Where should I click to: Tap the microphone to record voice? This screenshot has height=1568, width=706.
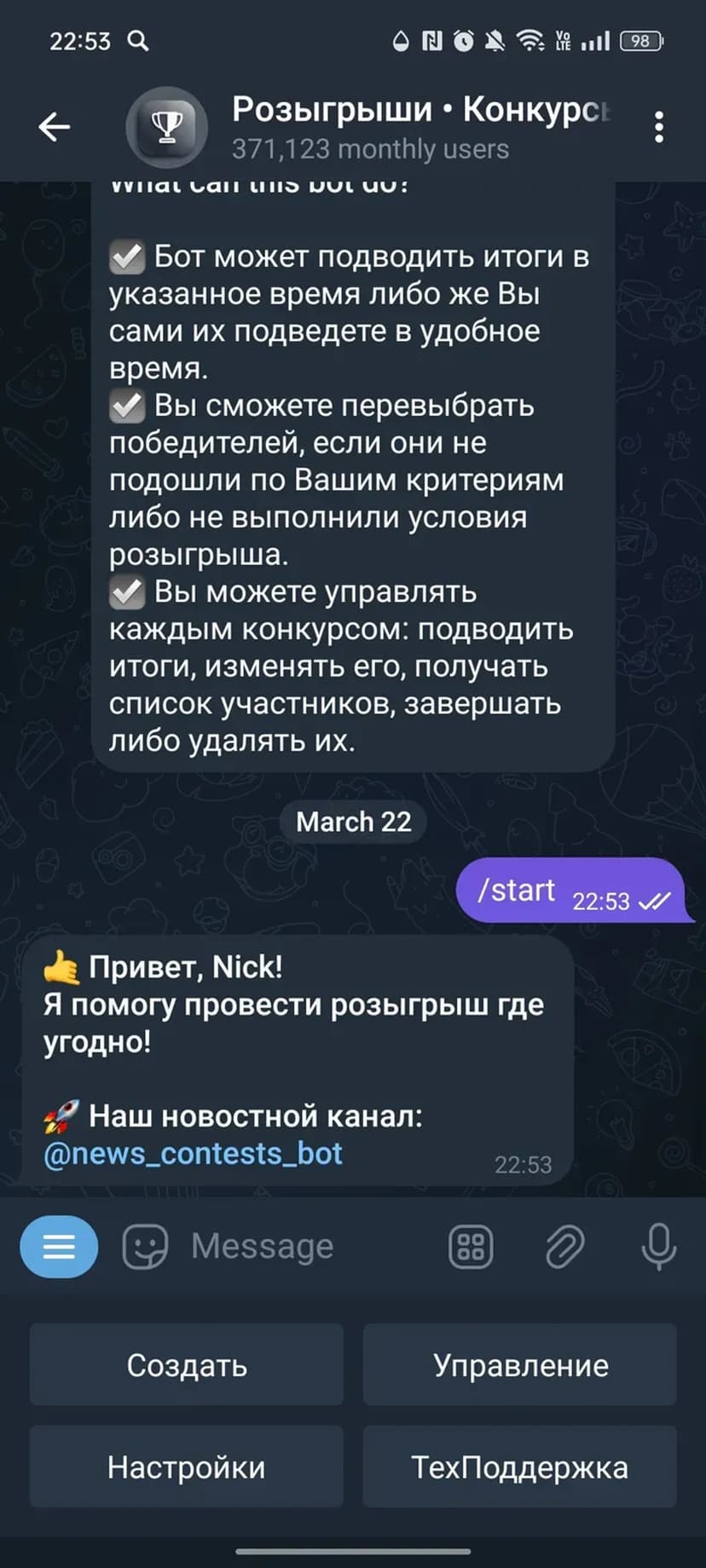click(x=658, y=1247)
